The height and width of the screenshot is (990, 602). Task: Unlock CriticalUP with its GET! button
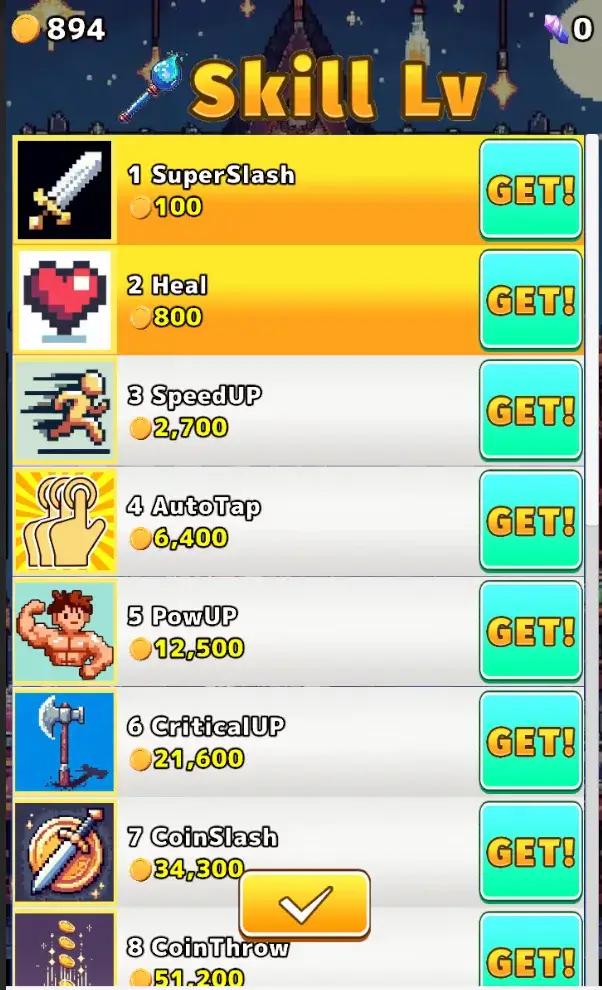click(x=530, y=741)
